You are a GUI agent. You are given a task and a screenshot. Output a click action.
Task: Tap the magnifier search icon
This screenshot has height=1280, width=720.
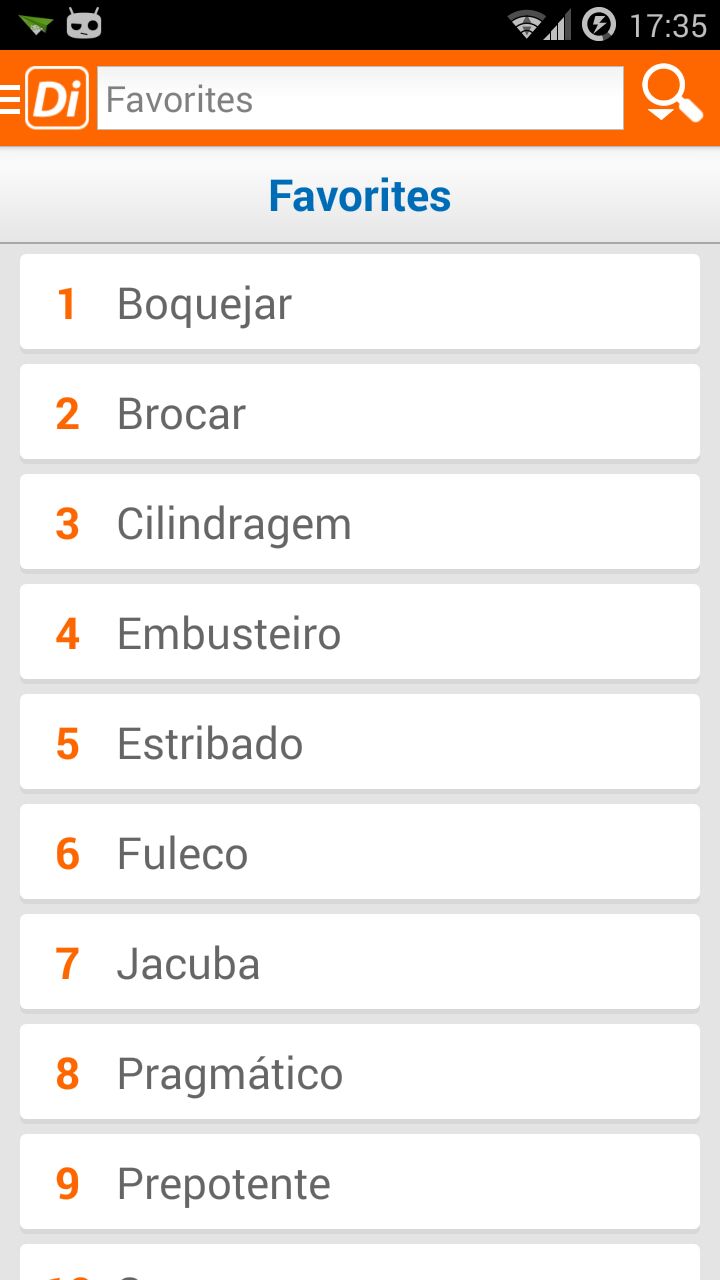(x=671, y=96)
